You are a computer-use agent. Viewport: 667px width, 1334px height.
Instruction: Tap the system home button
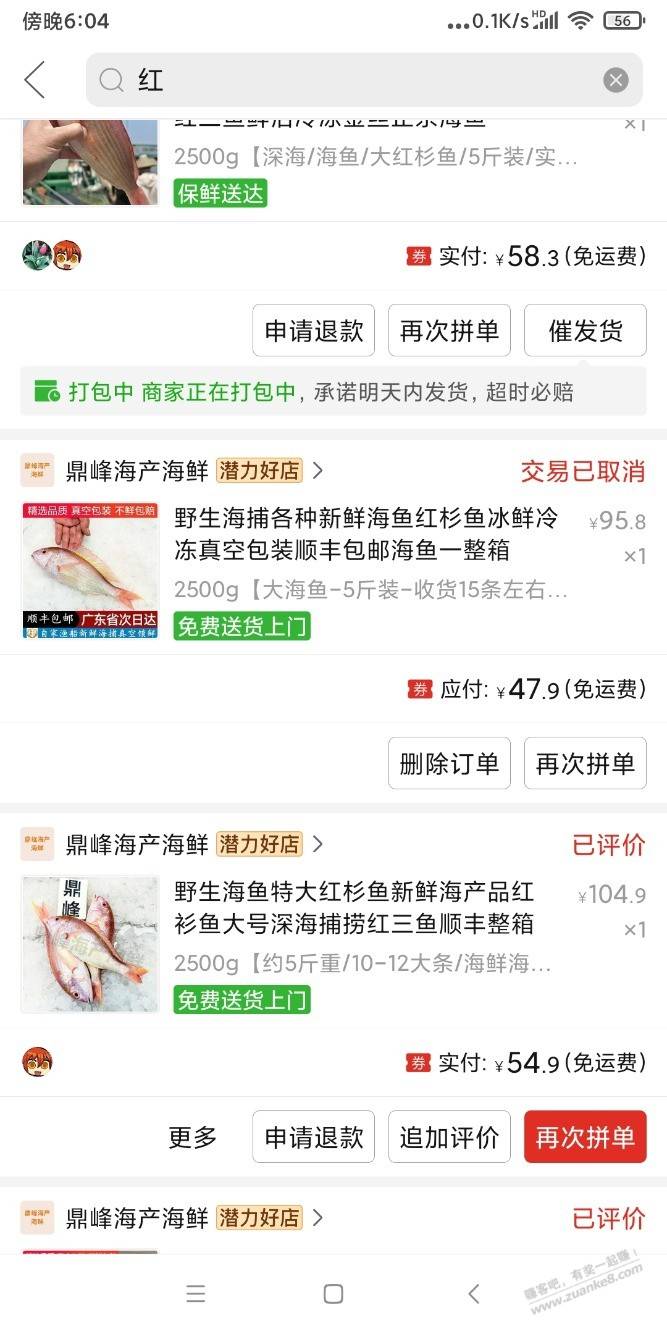(333, 1293)
